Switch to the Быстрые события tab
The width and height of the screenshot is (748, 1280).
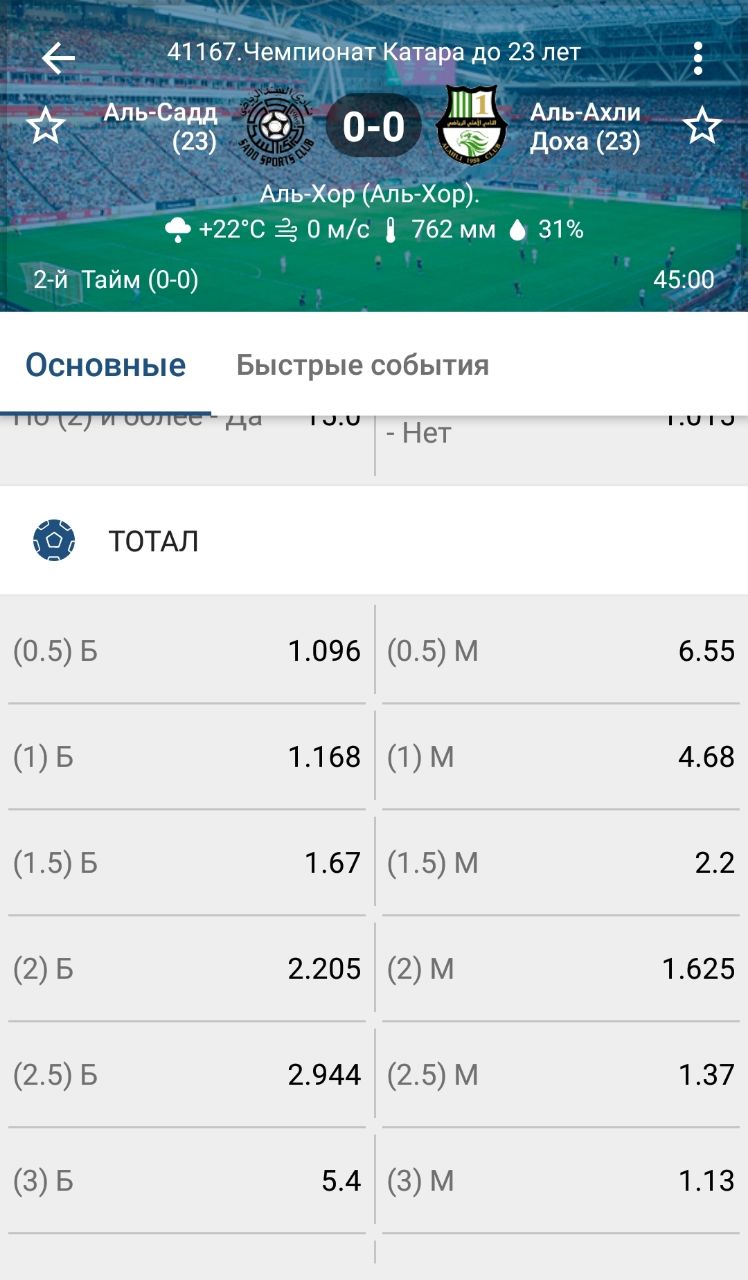(363, 365)
